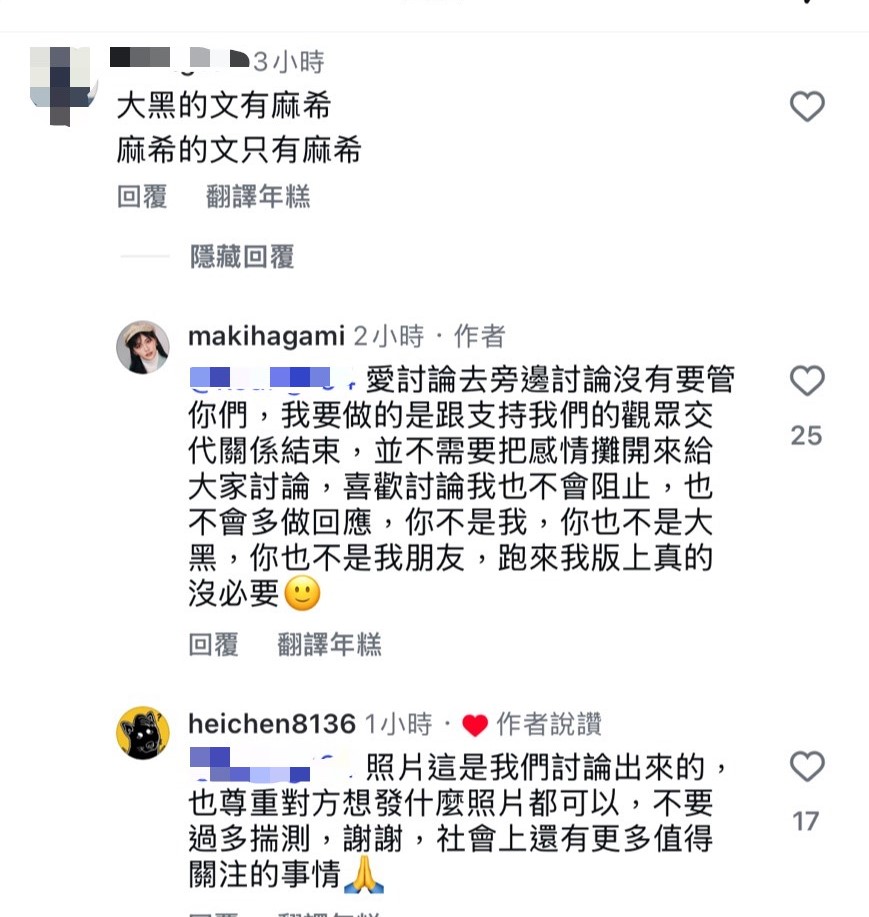
Task: Like the comment 大黑的文有麻希
Action: pos(807,106)
